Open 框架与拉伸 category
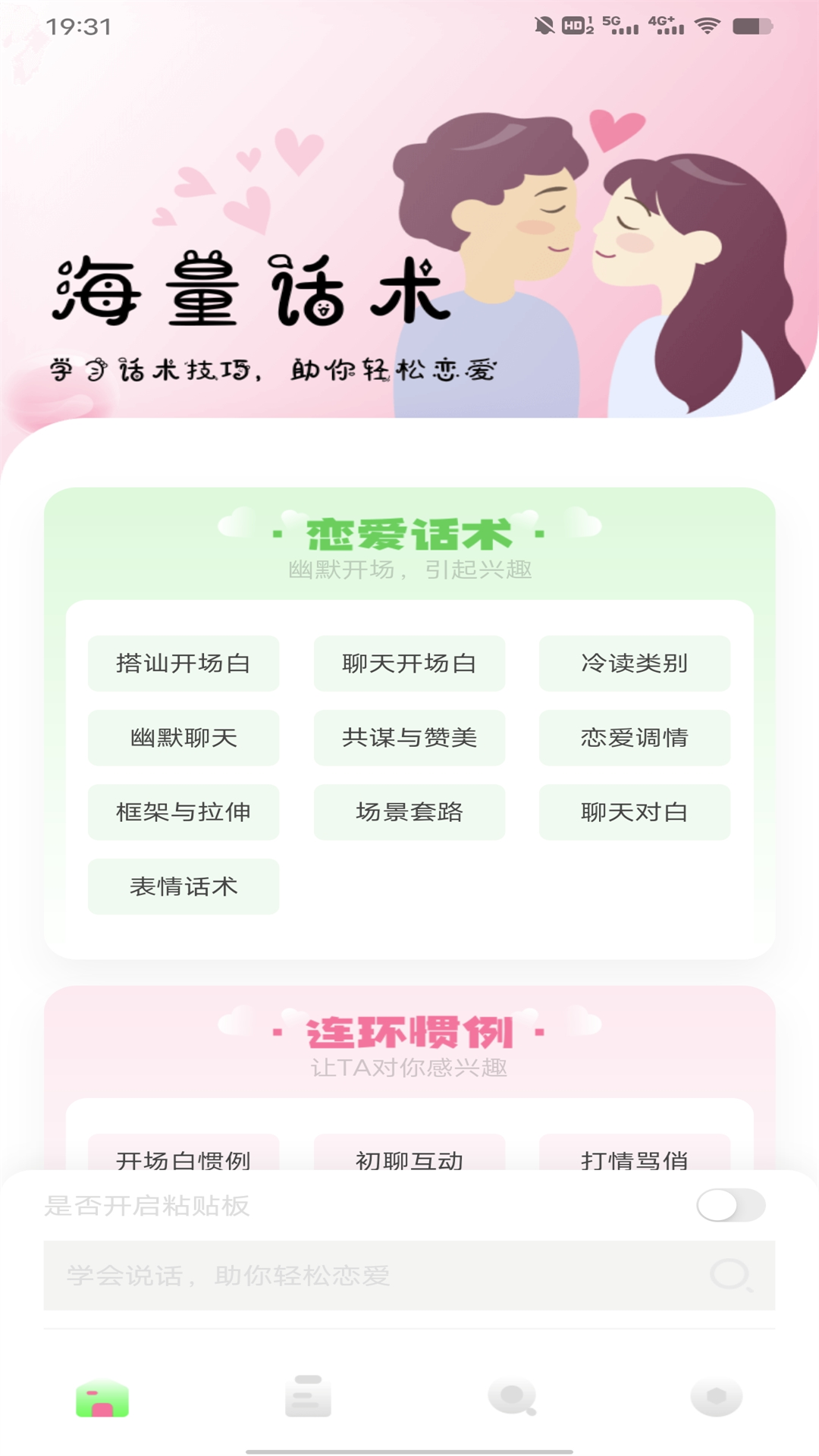 coord(184,812)
